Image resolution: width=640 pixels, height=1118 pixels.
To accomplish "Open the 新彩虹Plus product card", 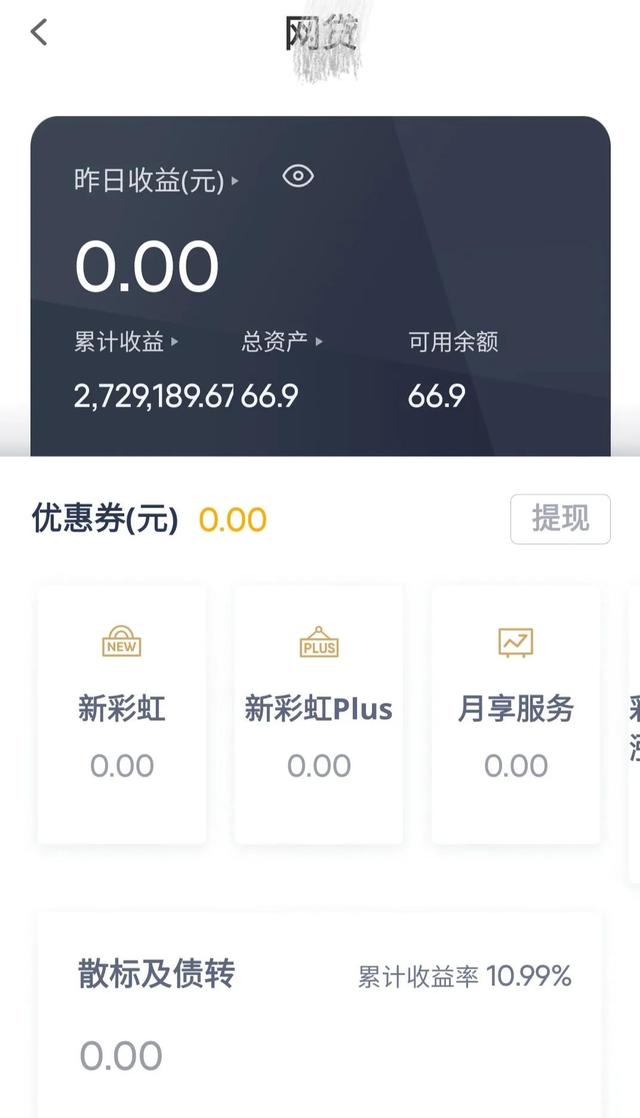I will pos(318,714).
